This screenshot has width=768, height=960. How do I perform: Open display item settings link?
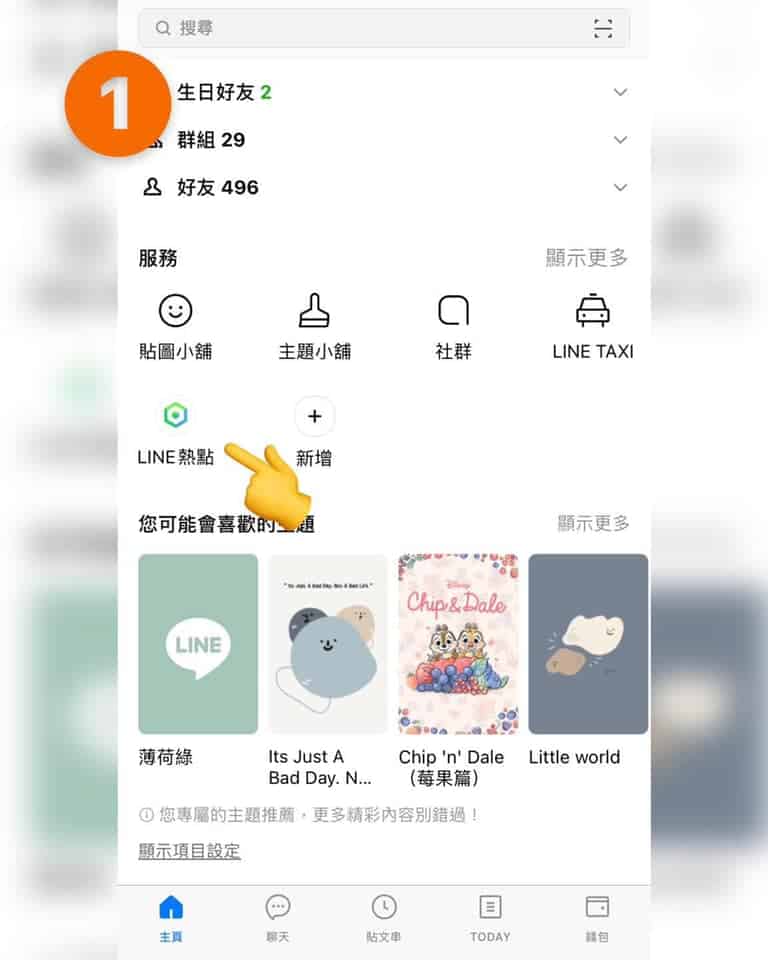coord(189,851)
